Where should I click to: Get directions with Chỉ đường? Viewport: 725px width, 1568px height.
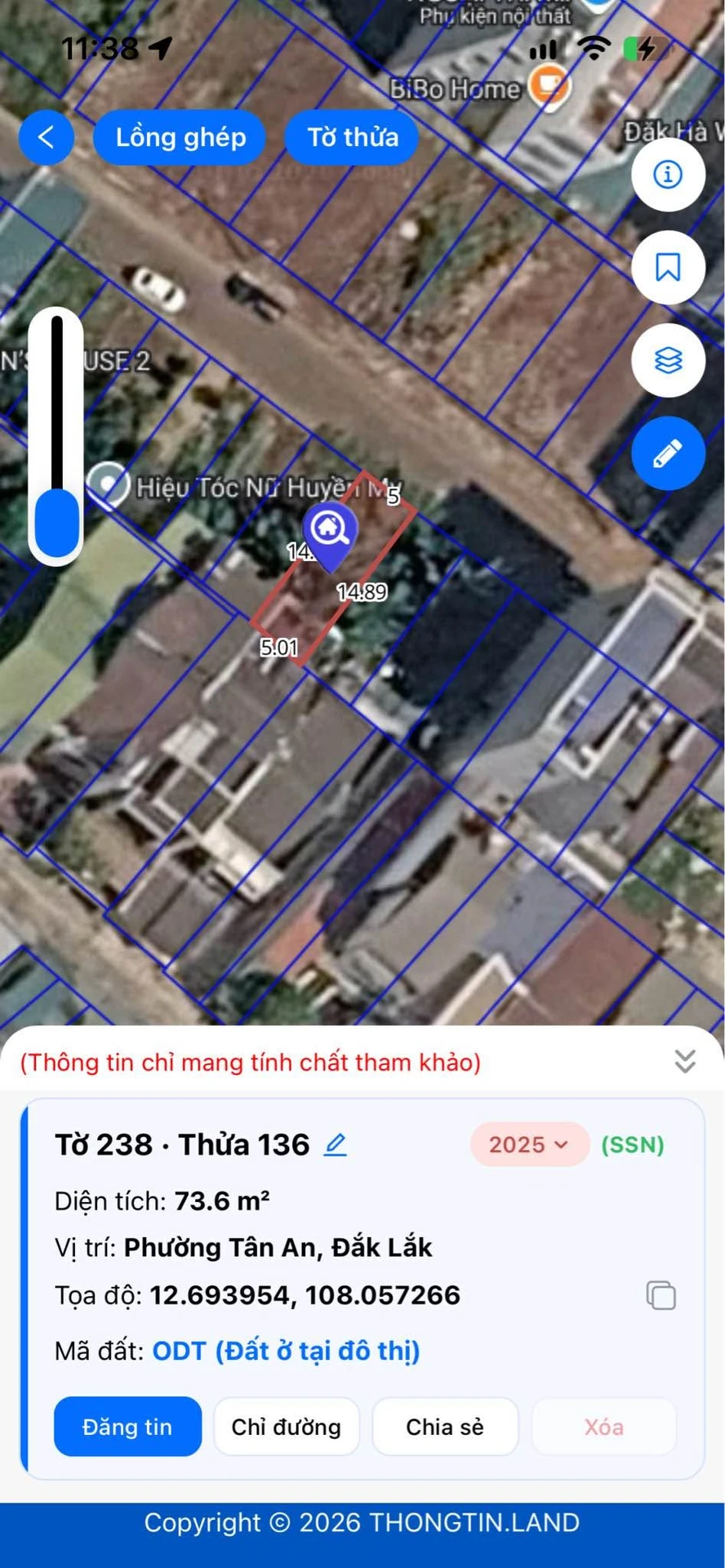(287, 1427)
